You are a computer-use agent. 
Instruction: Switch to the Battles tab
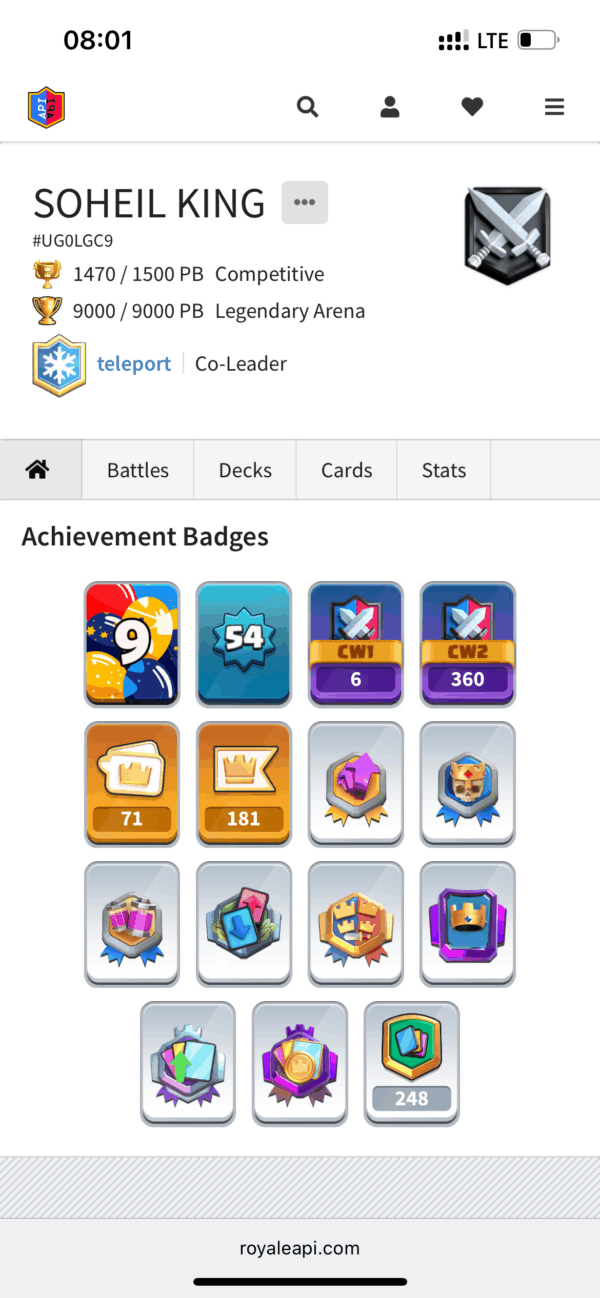138,470
